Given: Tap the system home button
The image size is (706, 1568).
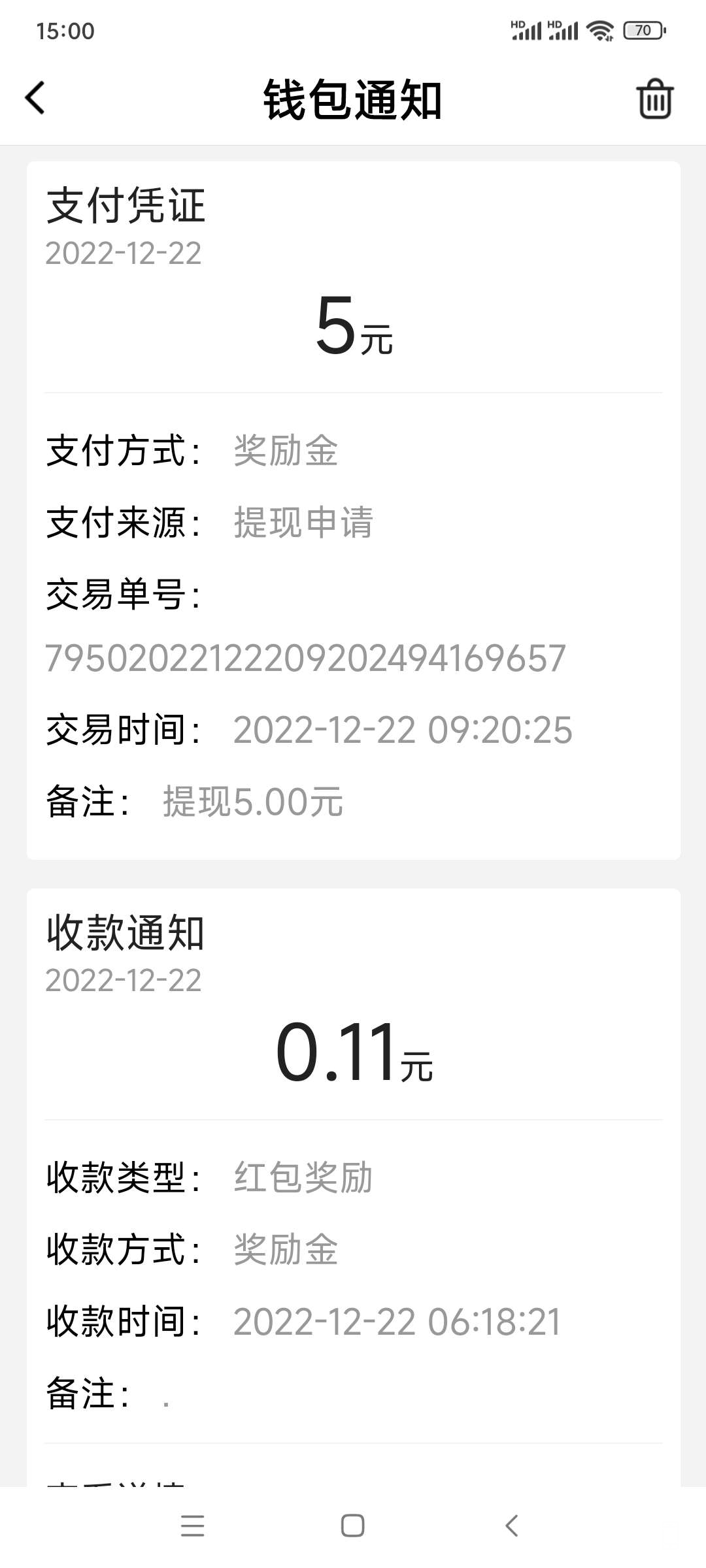Looking at the screenshot, I should 352,1526.
